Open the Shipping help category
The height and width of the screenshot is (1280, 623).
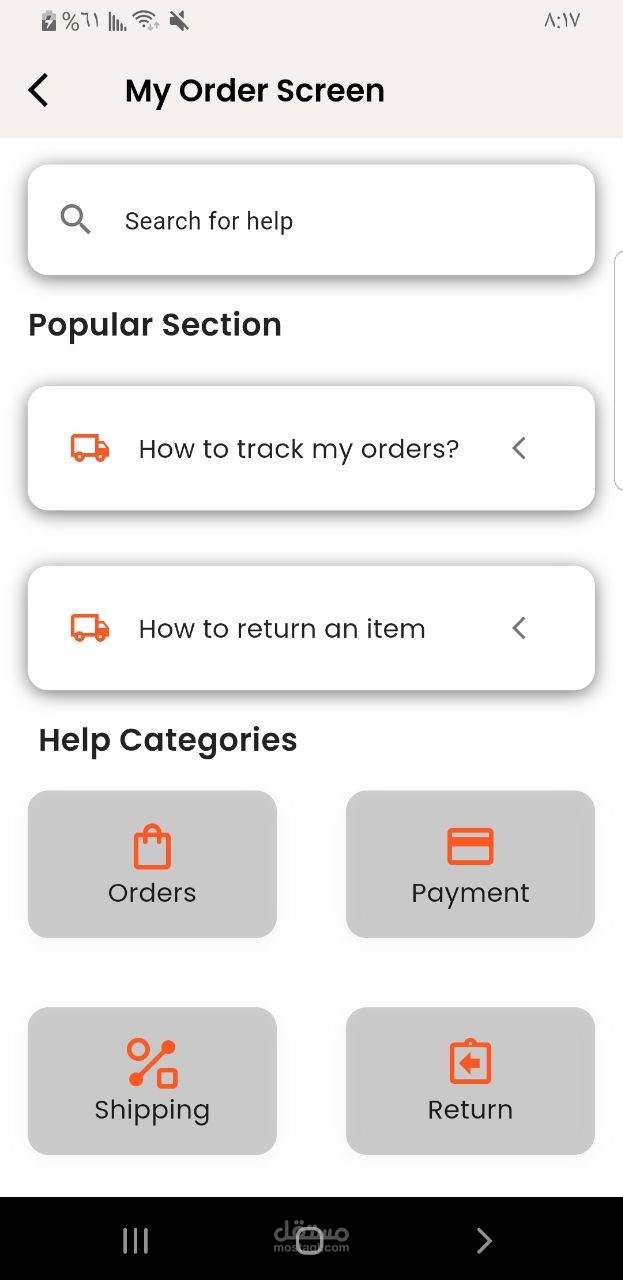point(152,1080)
